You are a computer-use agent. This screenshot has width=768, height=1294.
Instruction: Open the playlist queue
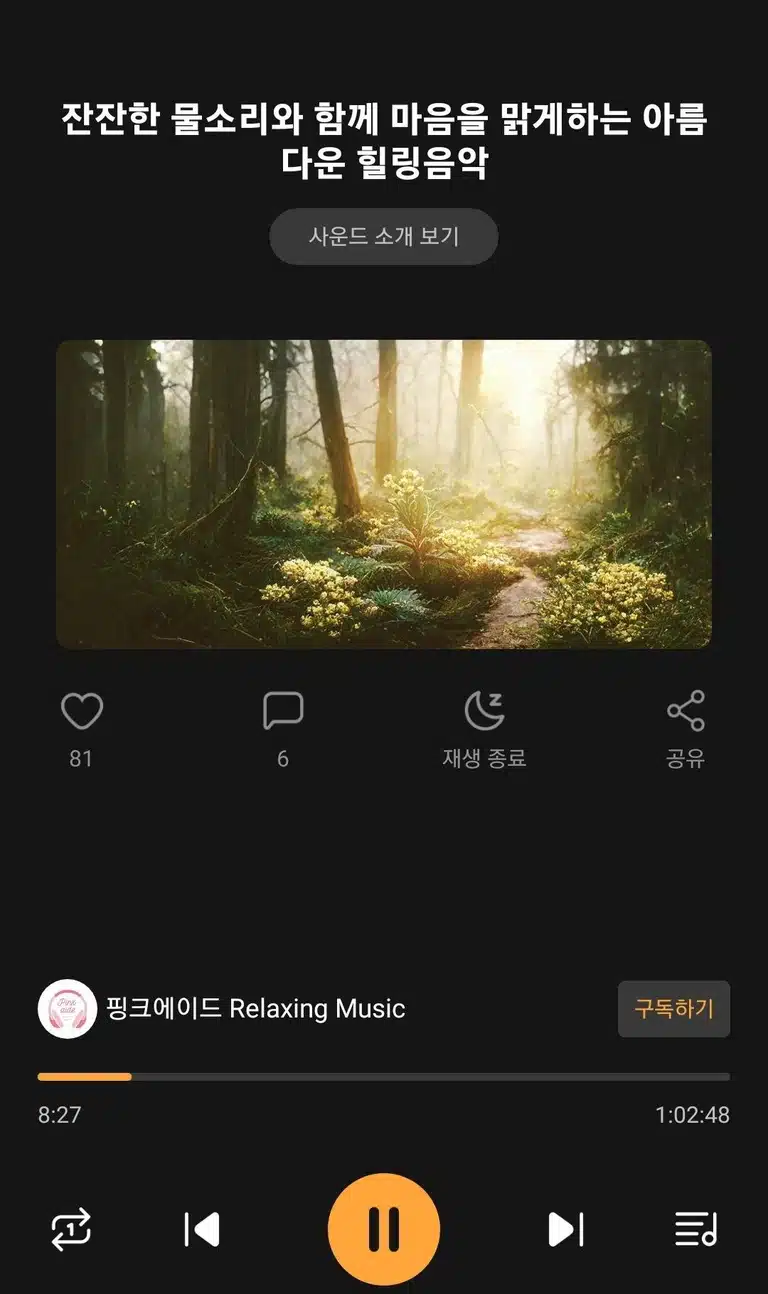[696, 1229]
